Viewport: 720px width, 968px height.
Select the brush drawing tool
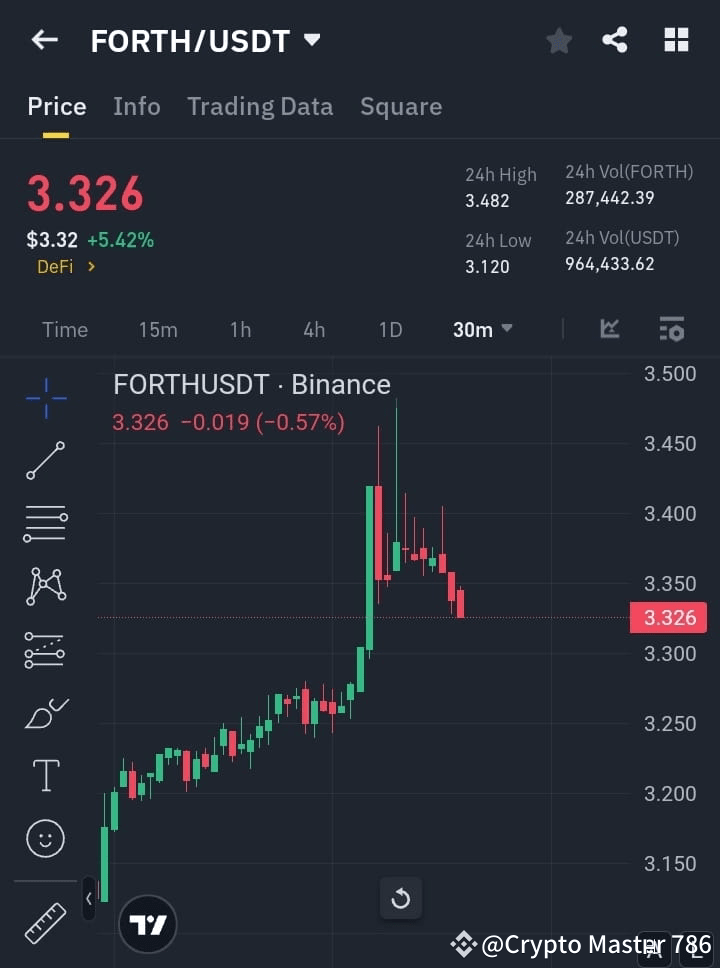(x=44, y=713)
